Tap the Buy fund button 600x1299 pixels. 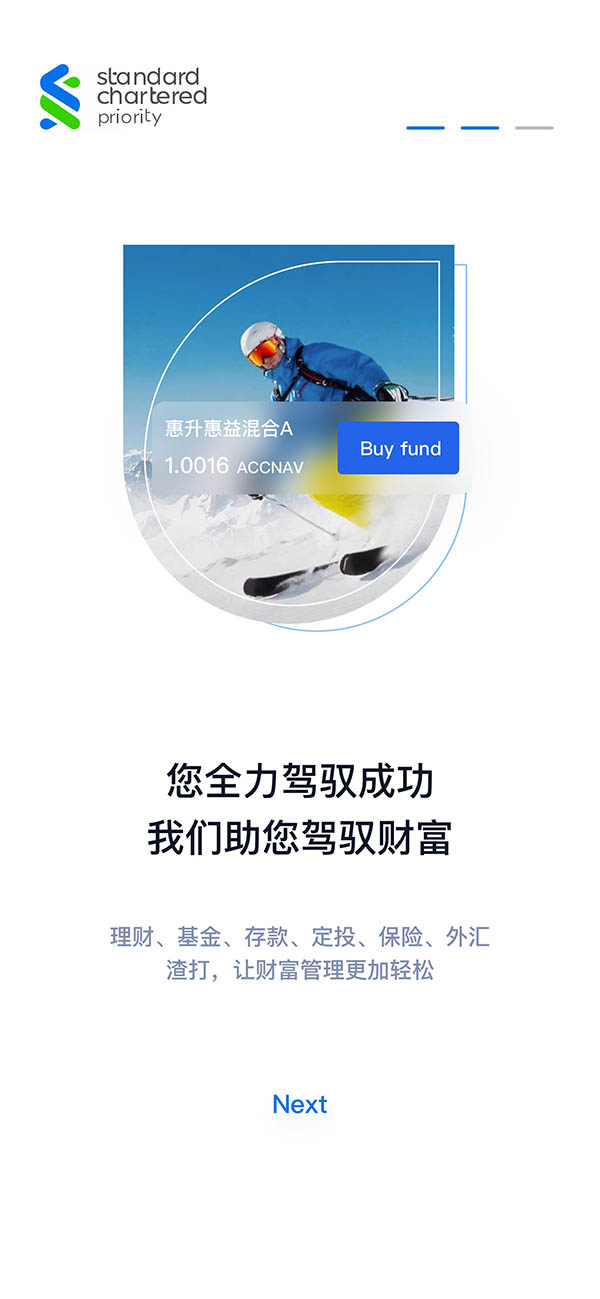398,448
